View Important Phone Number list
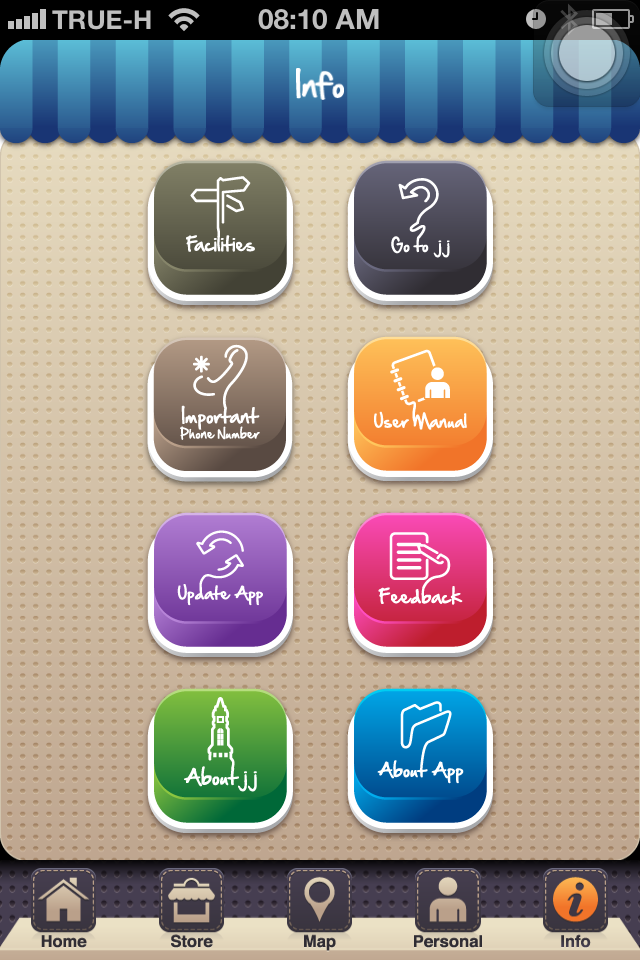Screen dimensions: 640x960 point(220,406)
